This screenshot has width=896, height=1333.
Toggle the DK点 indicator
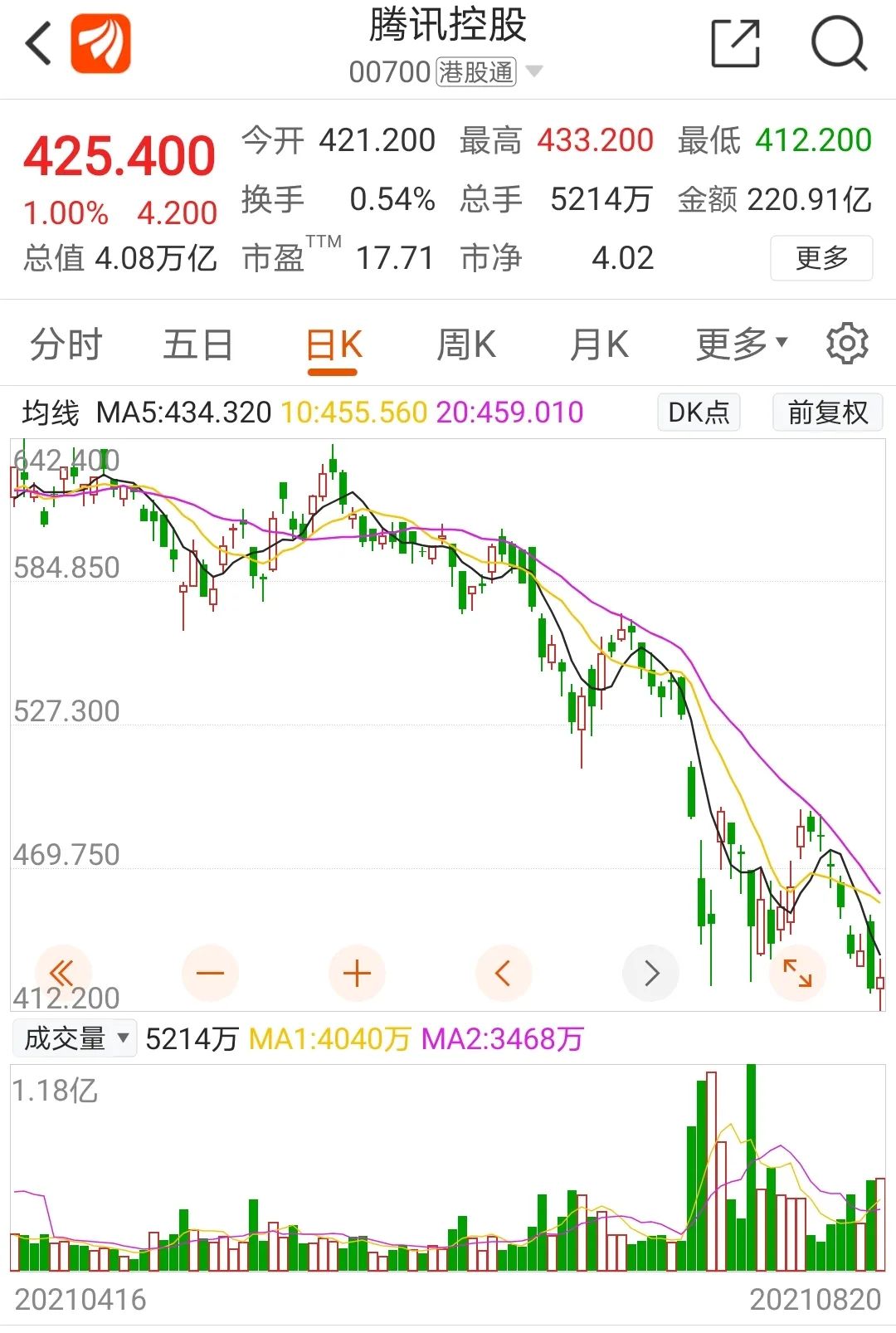699,413
